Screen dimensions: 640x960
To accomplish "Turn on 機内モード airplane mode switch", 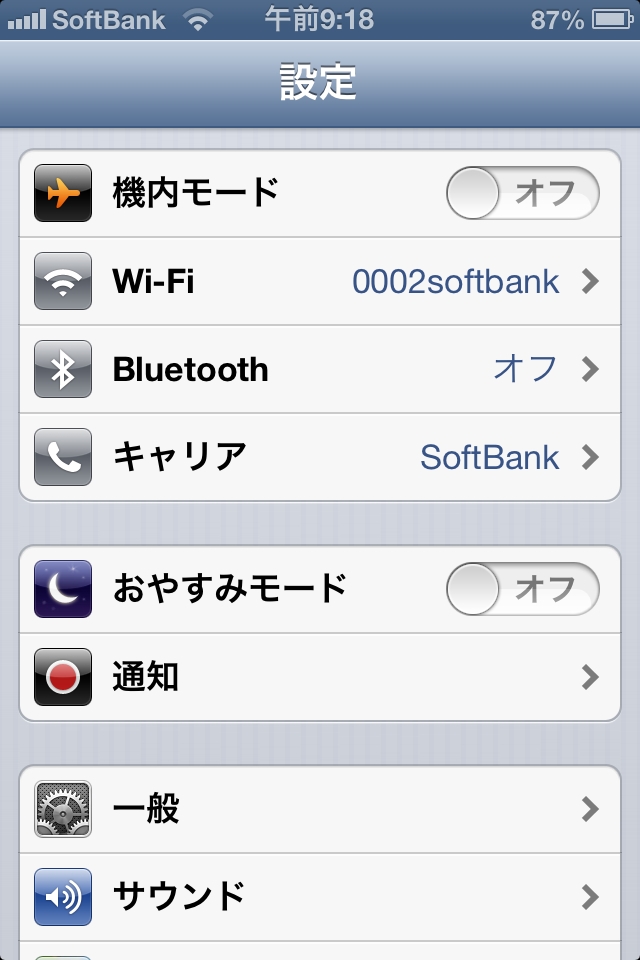I will [522, 193].
